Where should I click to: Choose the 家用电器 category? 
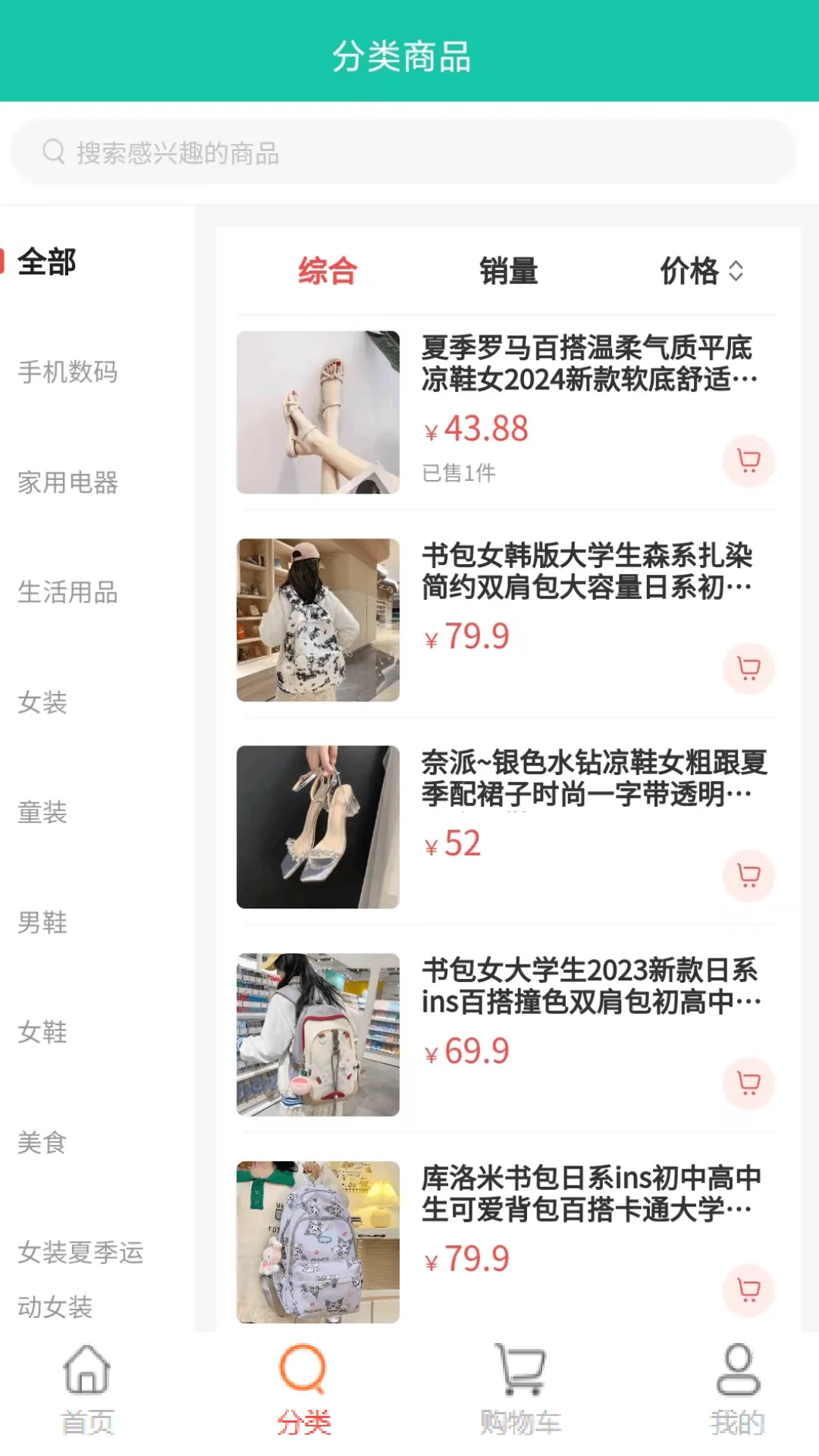pos(68,482)
